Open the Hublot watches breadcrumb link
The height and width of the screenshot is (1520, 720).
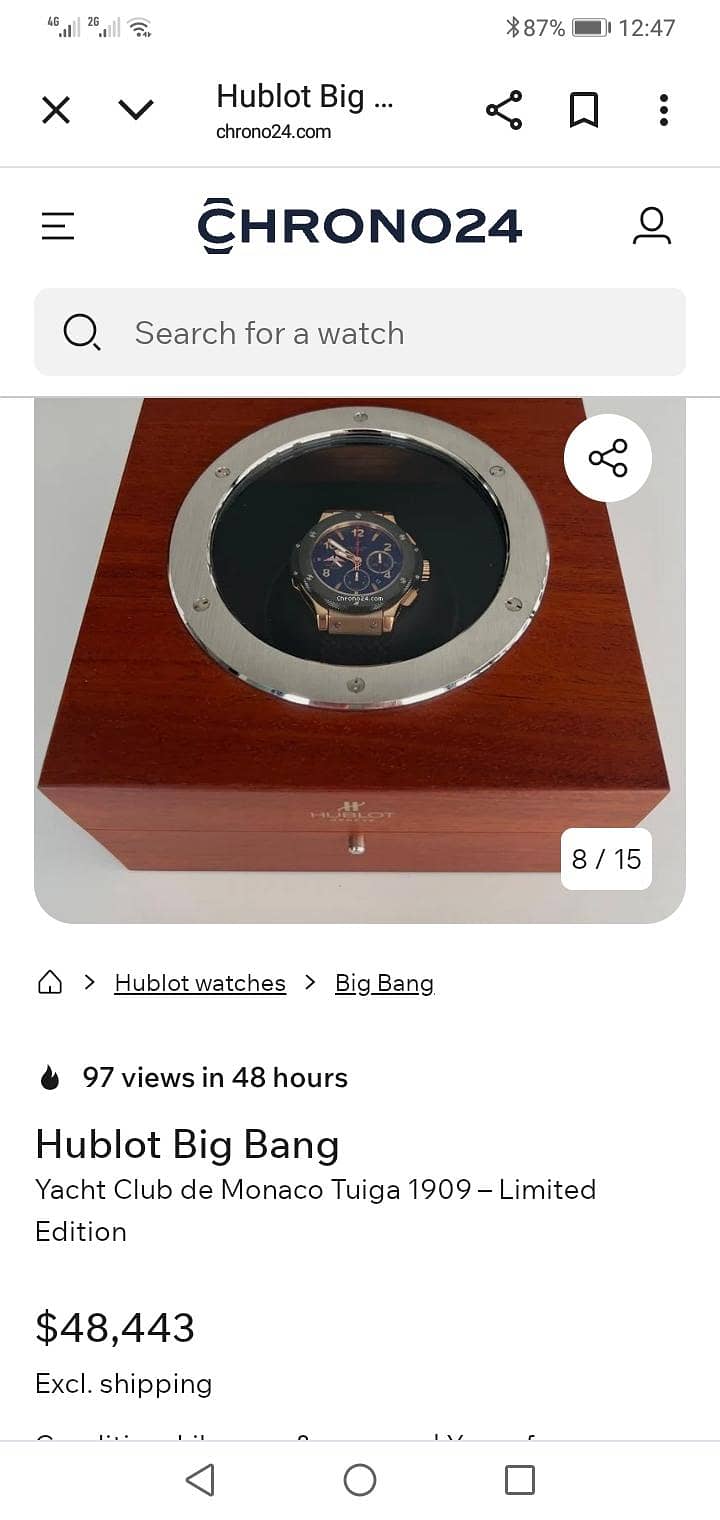coord(199,982)
